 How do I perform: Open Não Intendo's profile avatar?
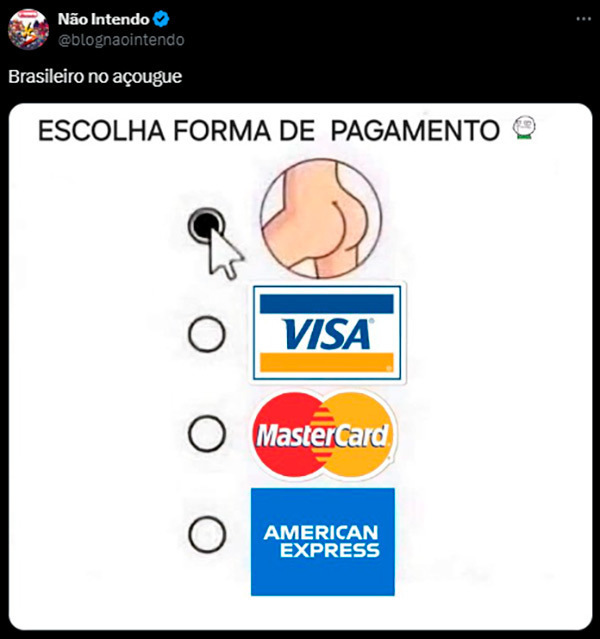point(28,28)
